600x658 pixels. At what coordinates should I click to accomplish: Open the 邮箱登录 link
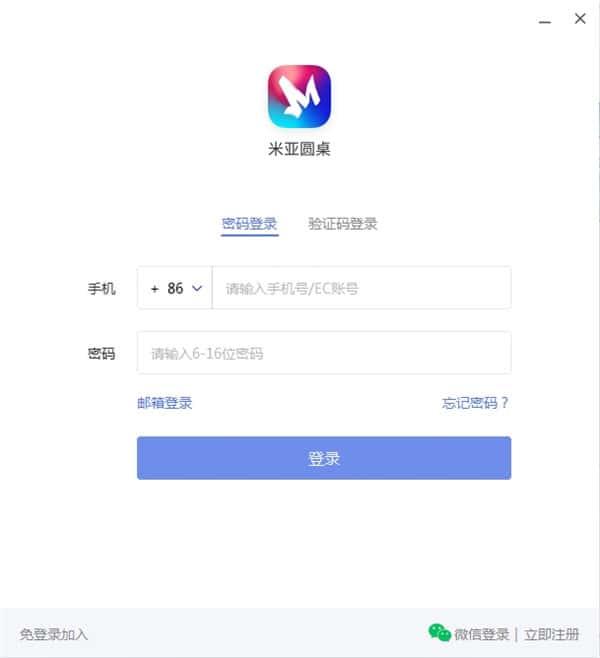165,403
